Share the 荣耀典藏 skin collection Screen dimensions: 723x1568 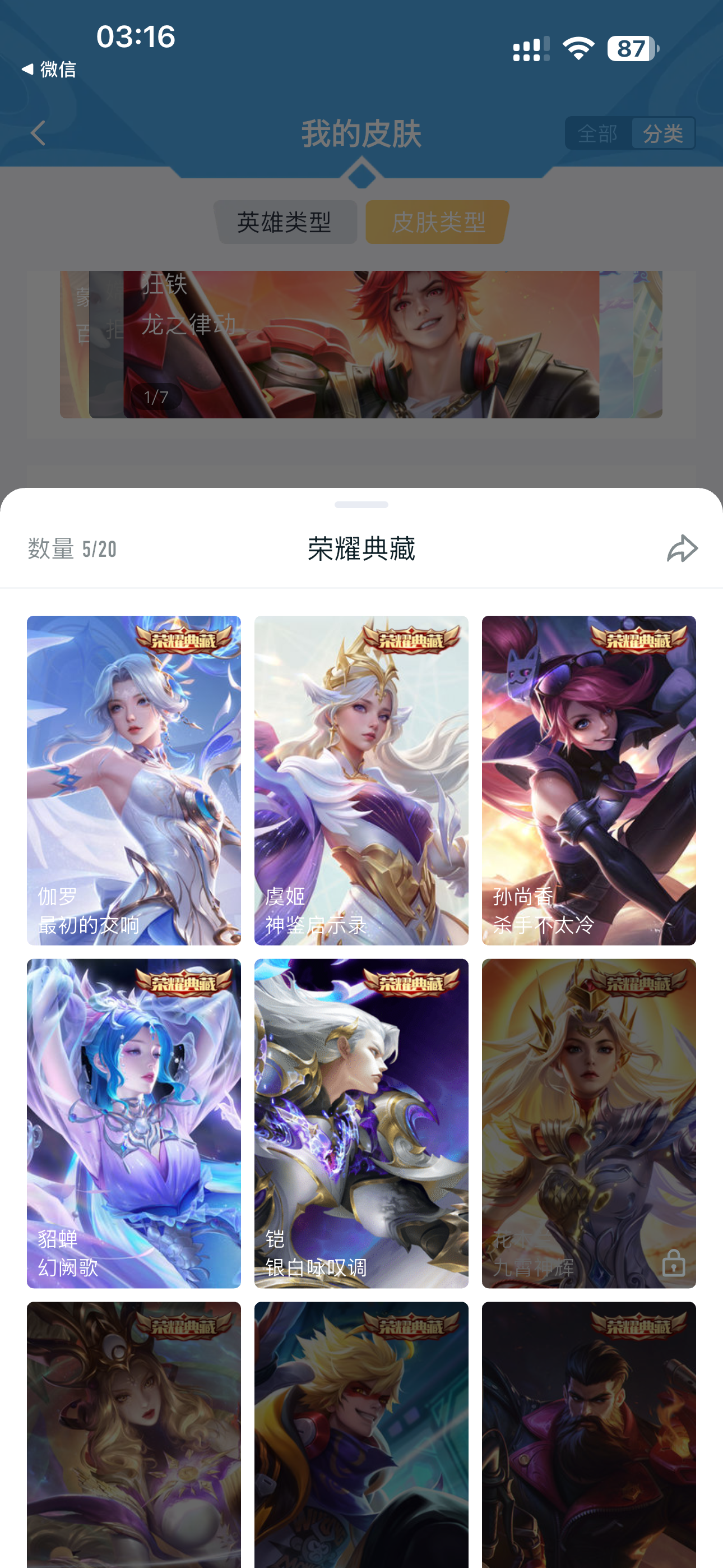(x=682, y=548)
